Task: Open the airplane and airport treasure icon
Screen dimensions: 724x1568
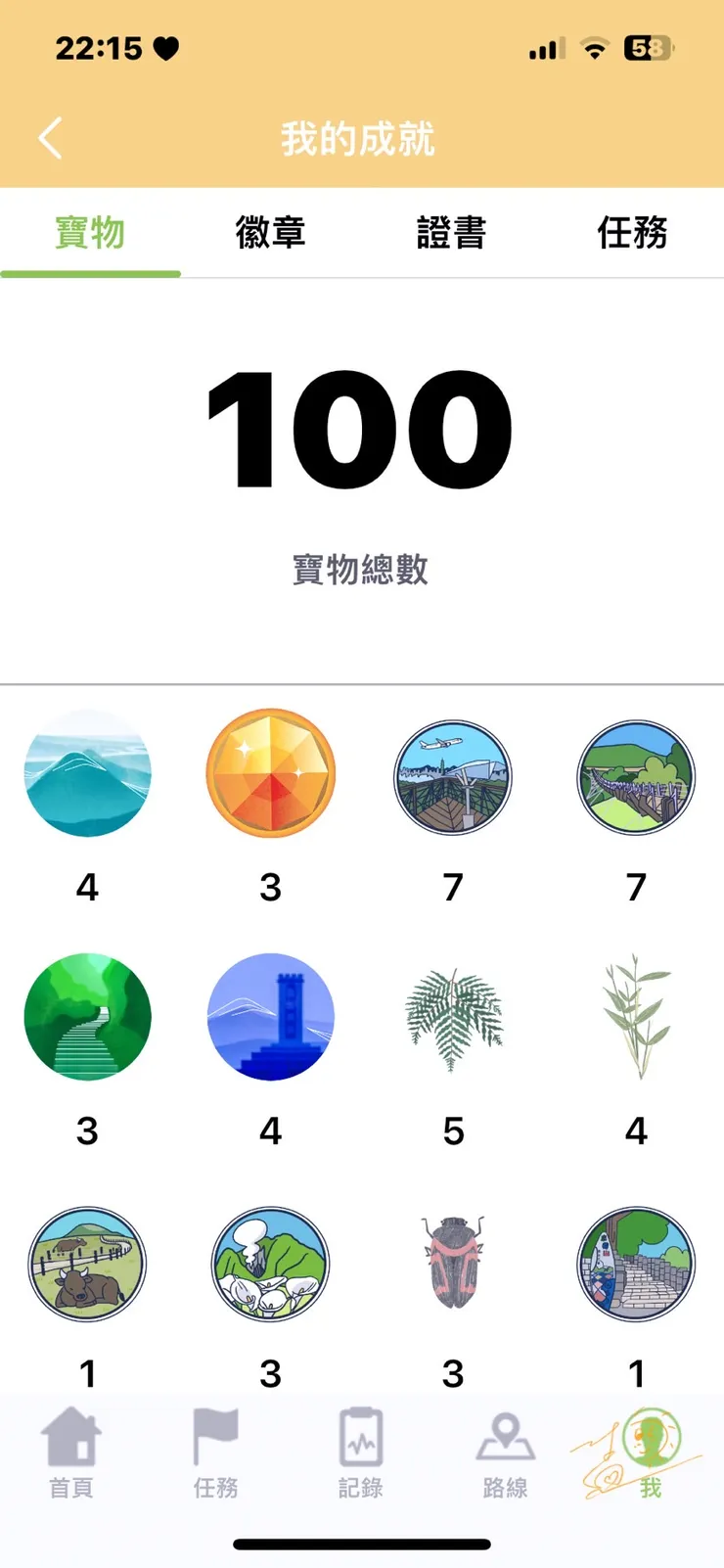Action: pos(453,776)
